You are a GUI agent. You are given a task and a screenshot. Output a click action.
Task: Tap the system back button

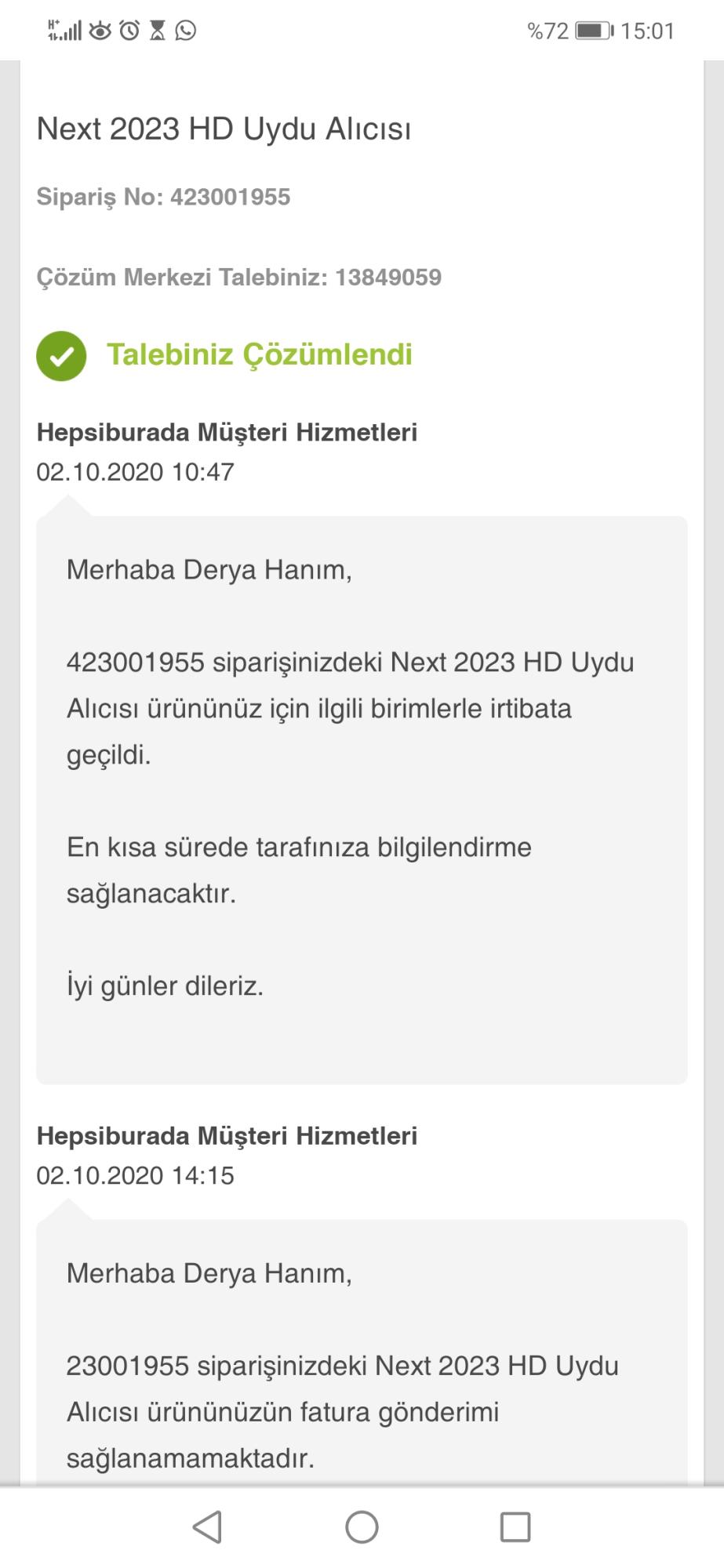pos(208,1526)
